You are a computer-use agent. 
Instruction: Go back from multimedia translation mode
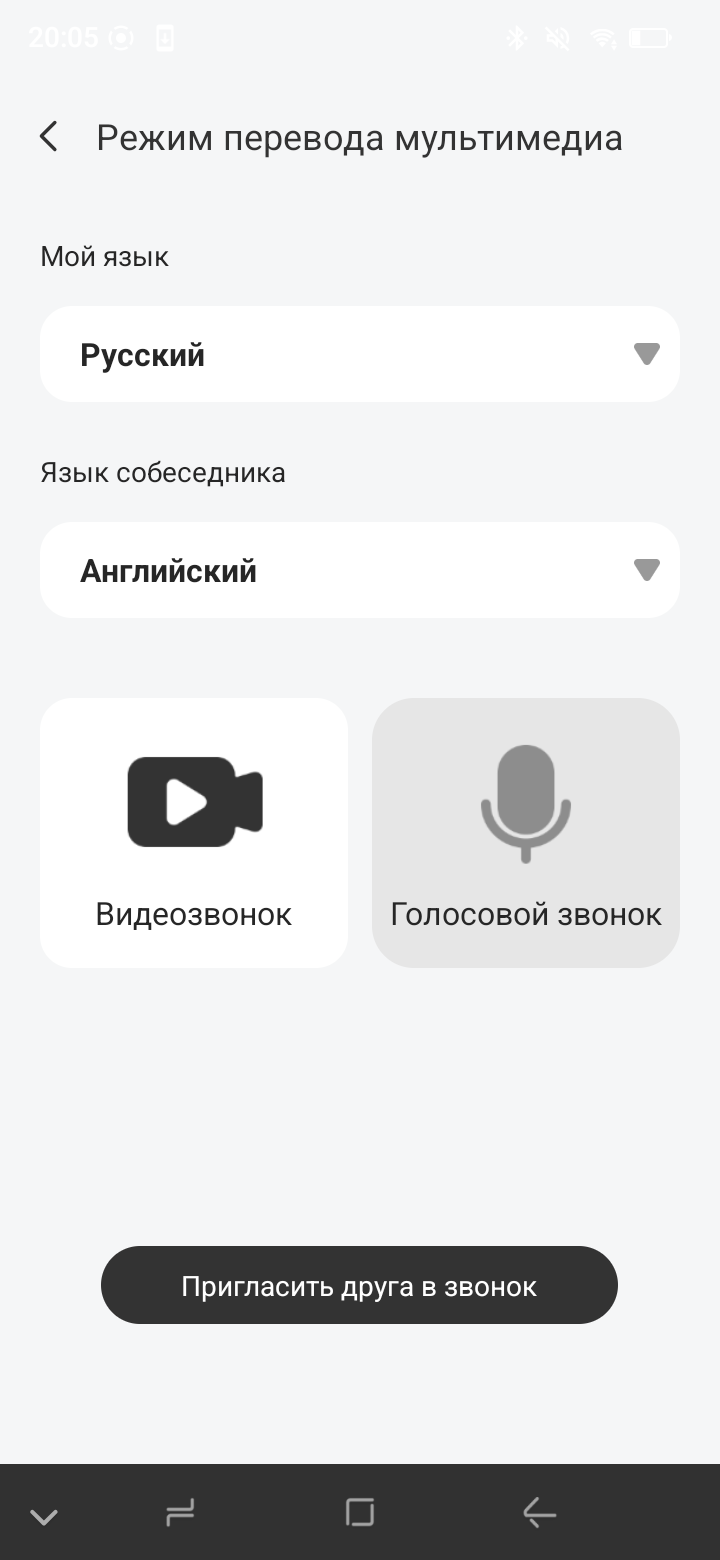tap(49, 137)
